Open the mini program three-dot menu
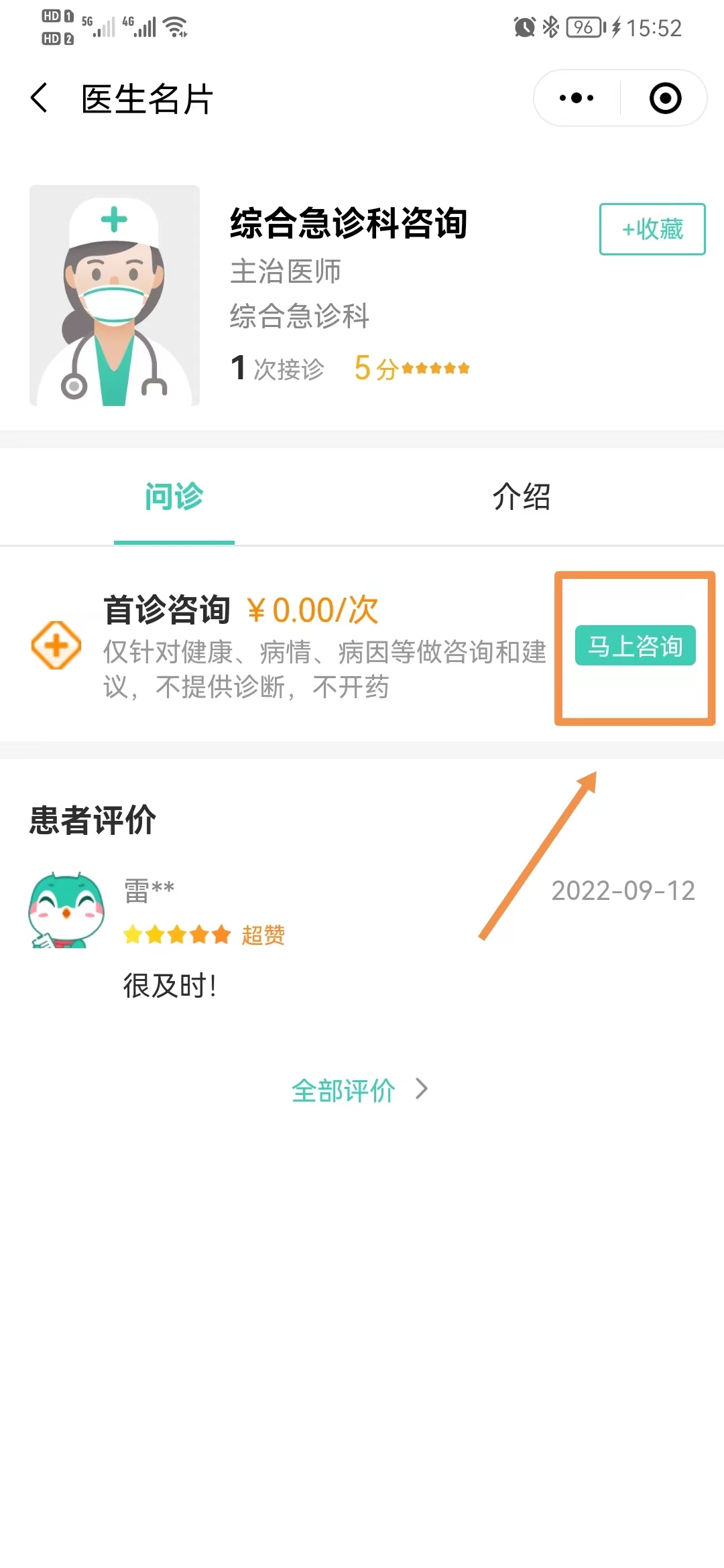 577,99
